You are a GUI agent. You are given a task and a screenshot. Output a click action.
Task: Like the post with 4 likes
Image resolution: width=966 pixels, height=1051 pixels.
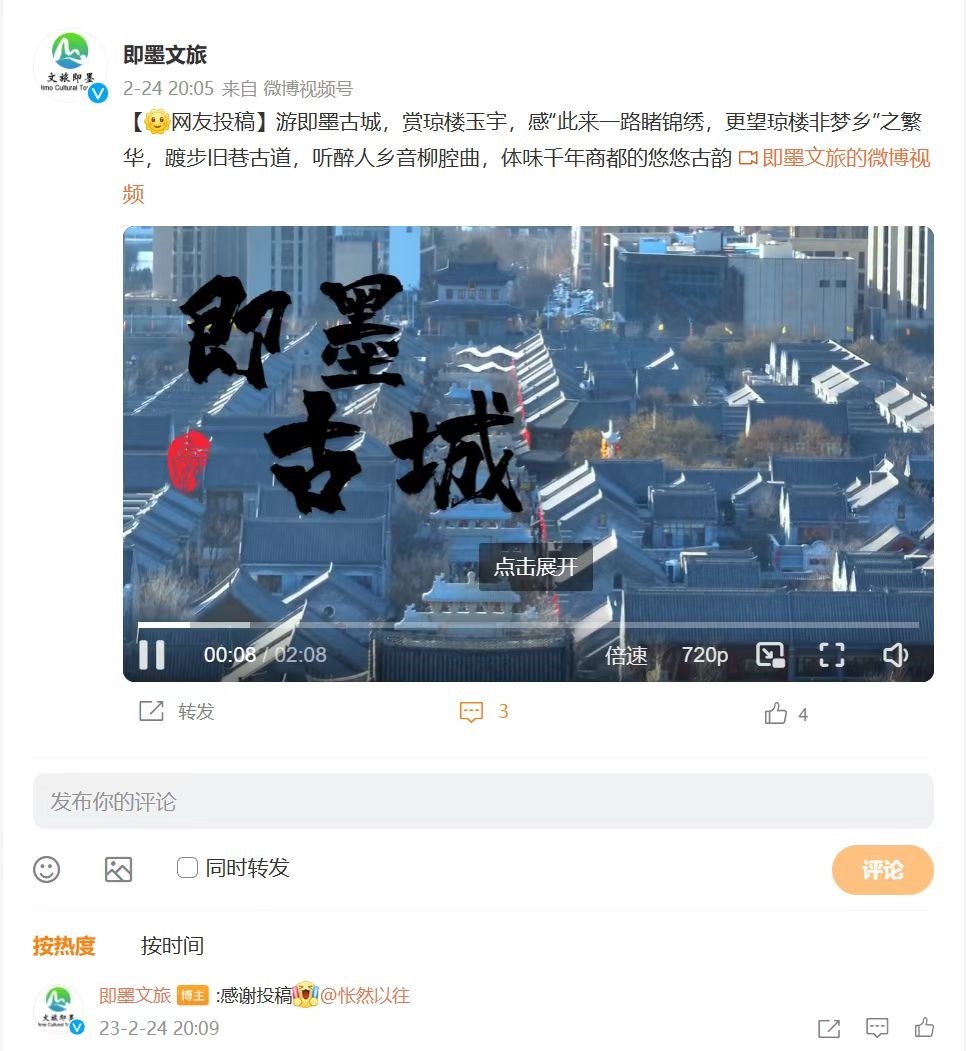pos(786,713)
